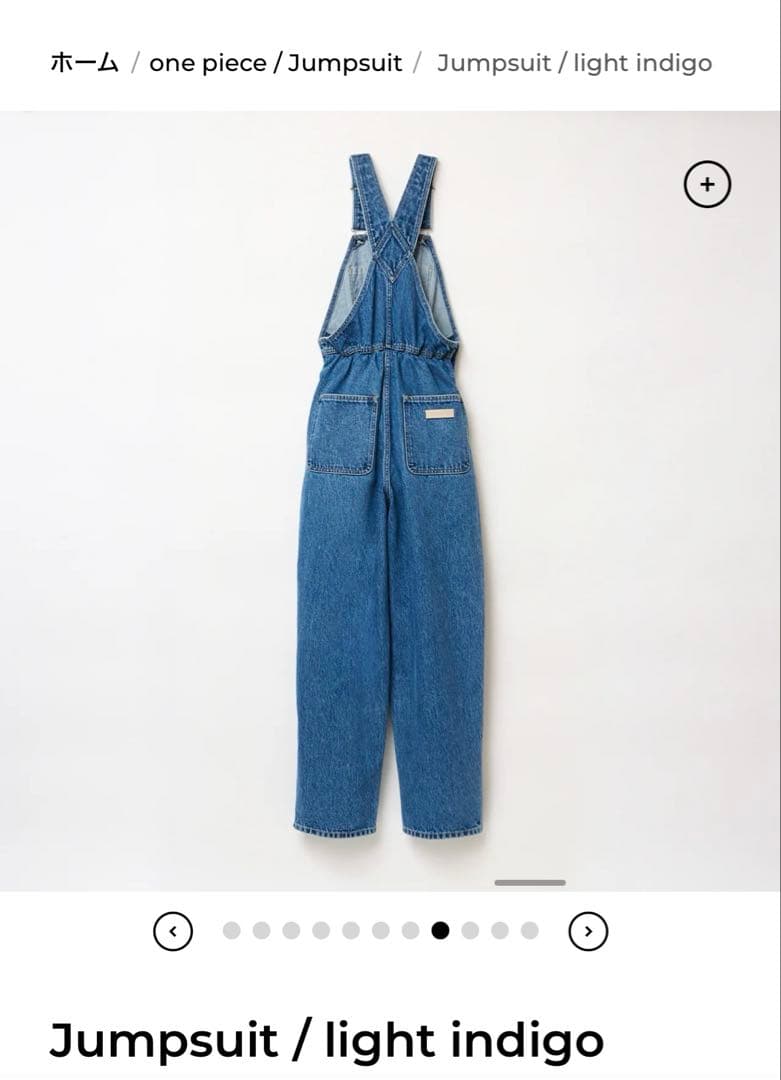Show the next product image
This screenshot has height=1080, width=781.
click(x=588, y=931)
